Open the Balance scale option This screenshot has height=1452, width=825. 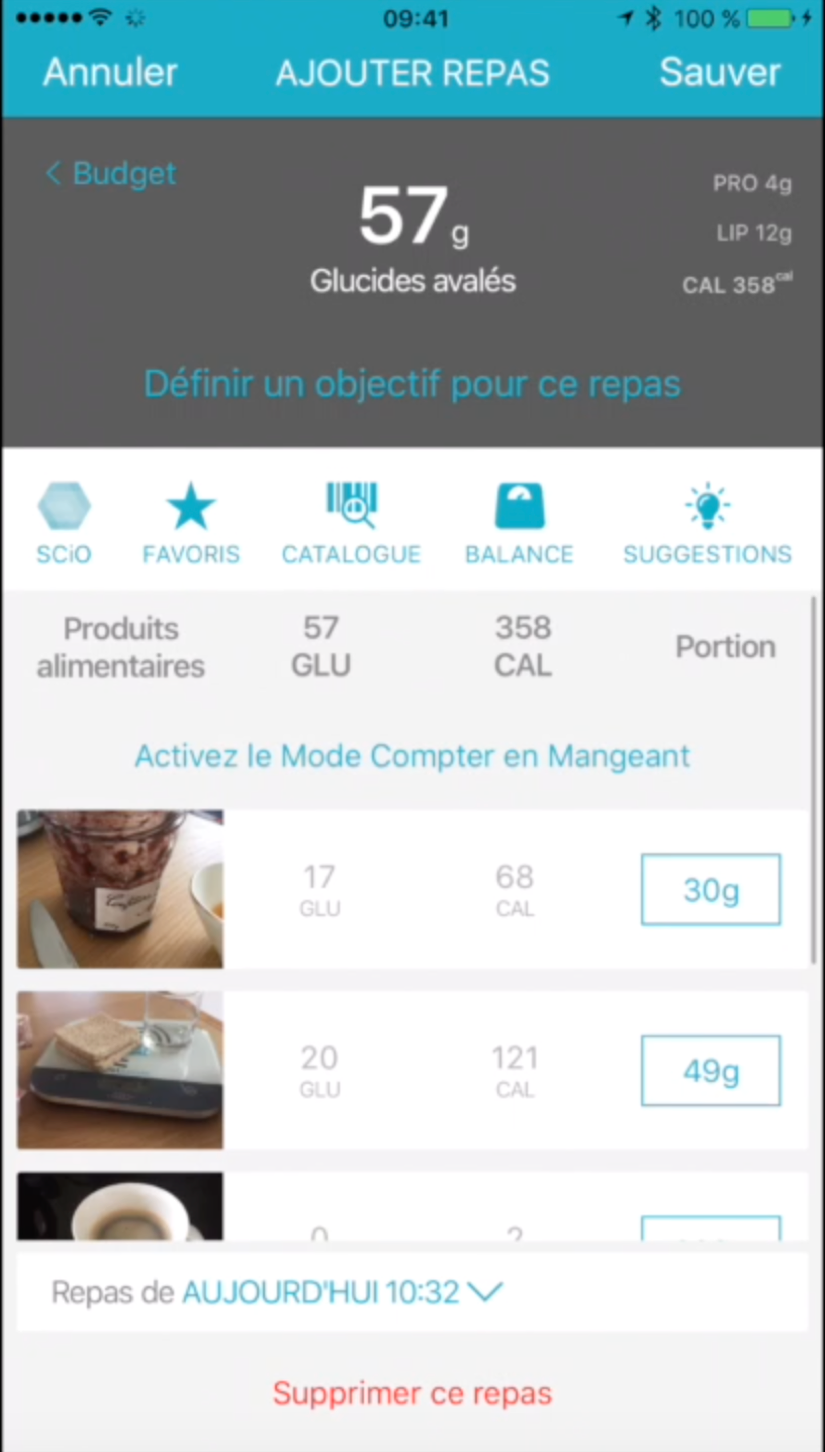click(x=519, y=523)
